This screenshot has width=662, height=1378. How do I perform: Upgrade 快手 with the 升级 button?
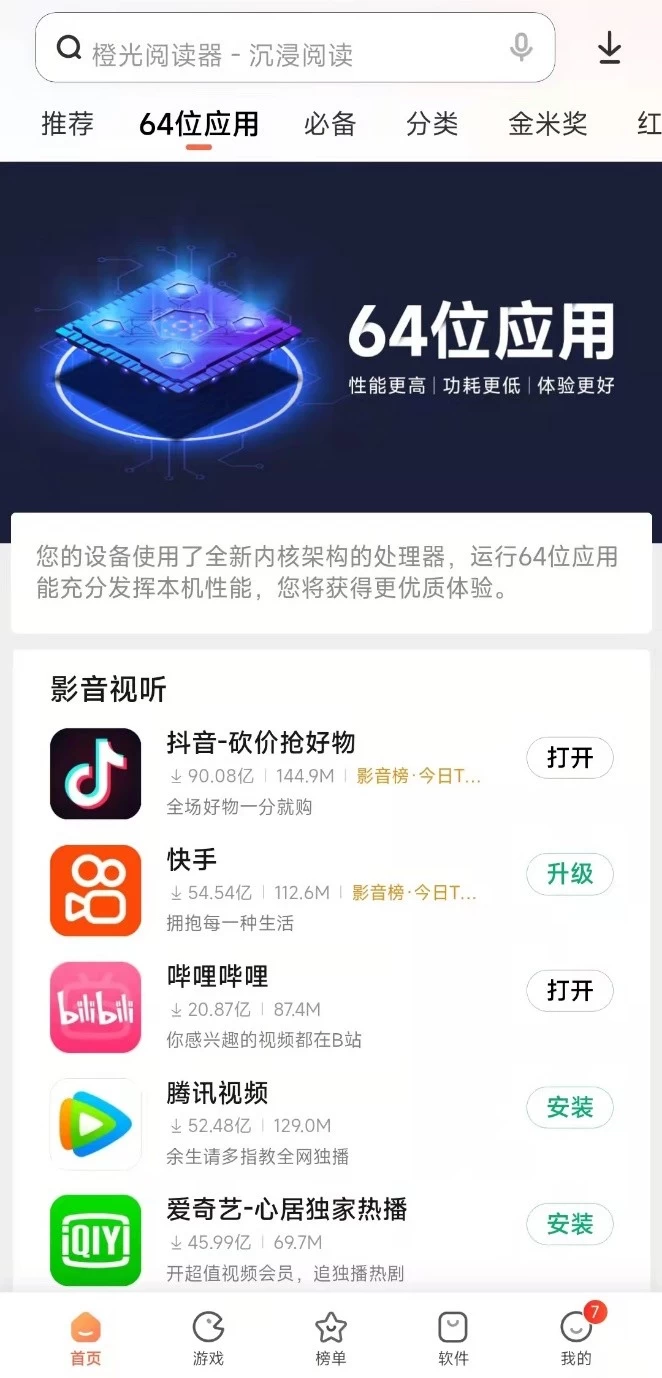[570, 874]
